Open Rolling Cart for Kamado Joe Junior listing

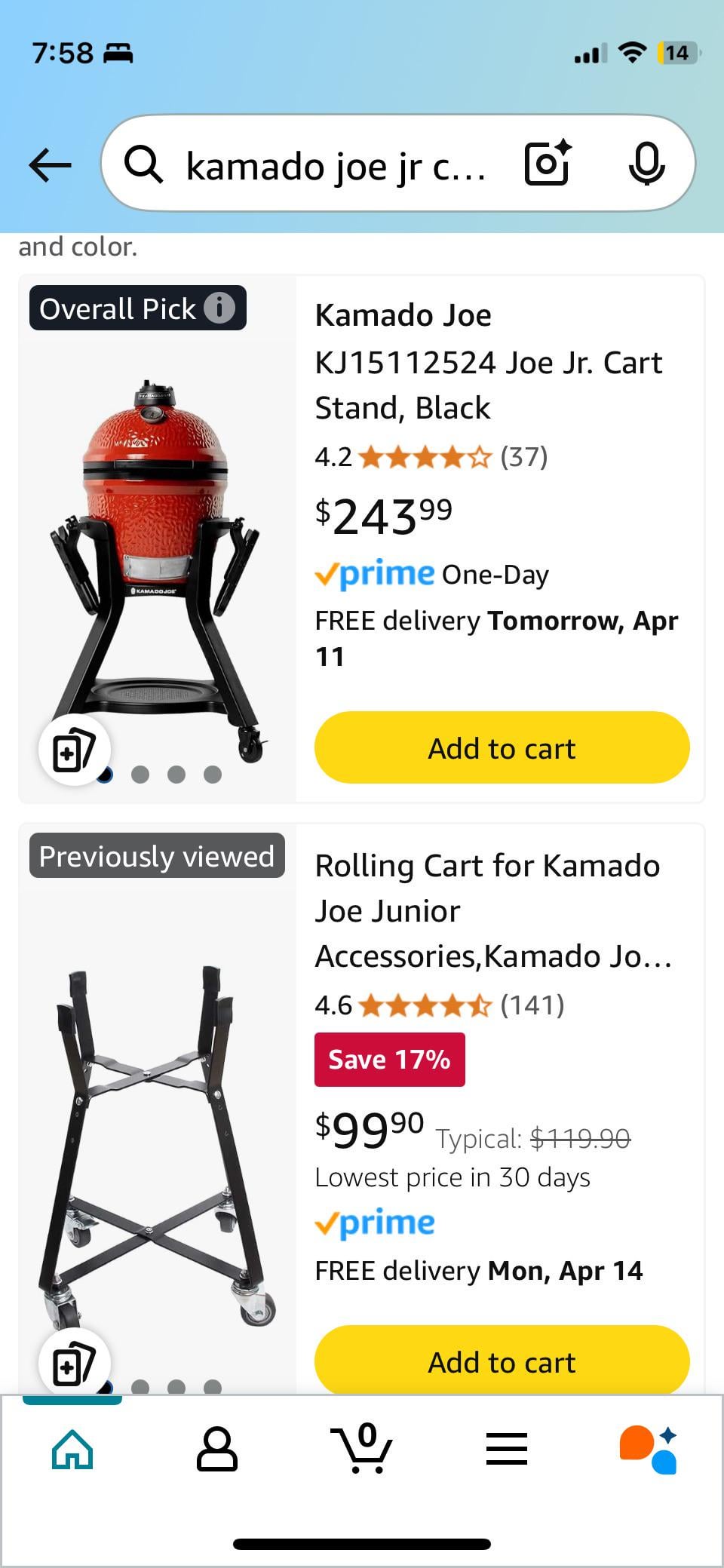[492, 910]
